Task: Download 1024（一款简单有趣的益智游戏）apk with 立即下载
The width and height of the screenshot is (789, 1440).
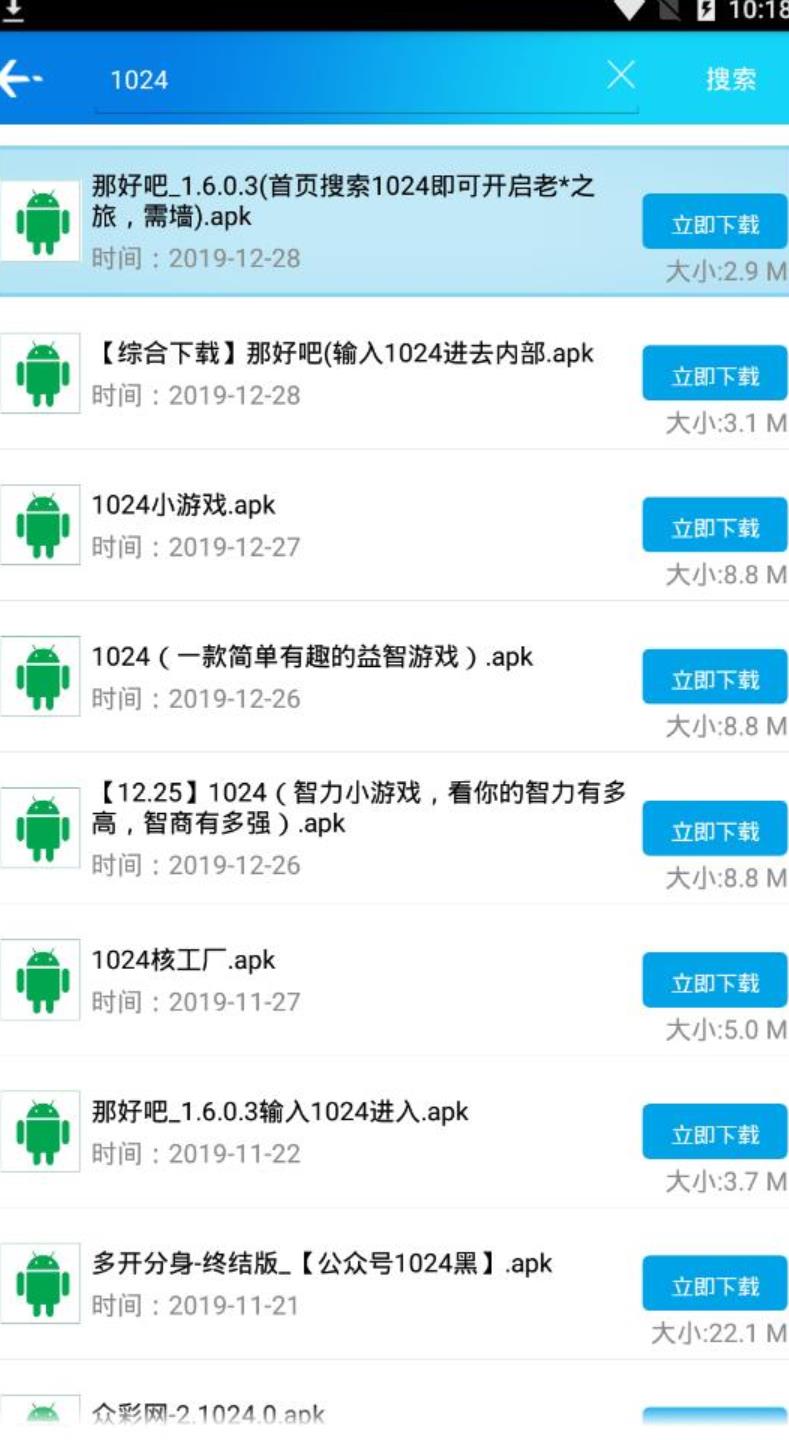Action: 715,677
